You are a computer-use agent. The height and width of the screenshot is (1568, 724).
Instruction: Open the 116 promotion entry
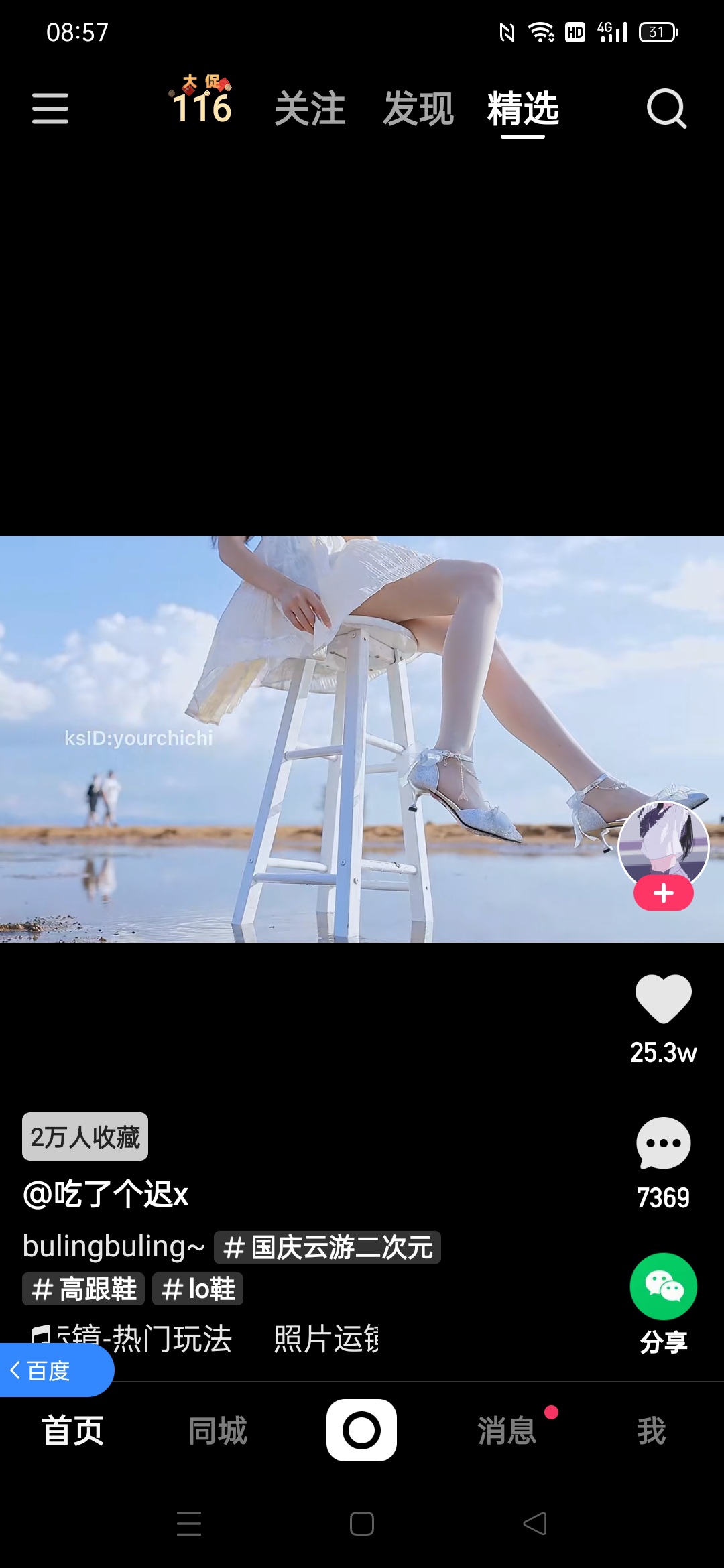(200, 101)
